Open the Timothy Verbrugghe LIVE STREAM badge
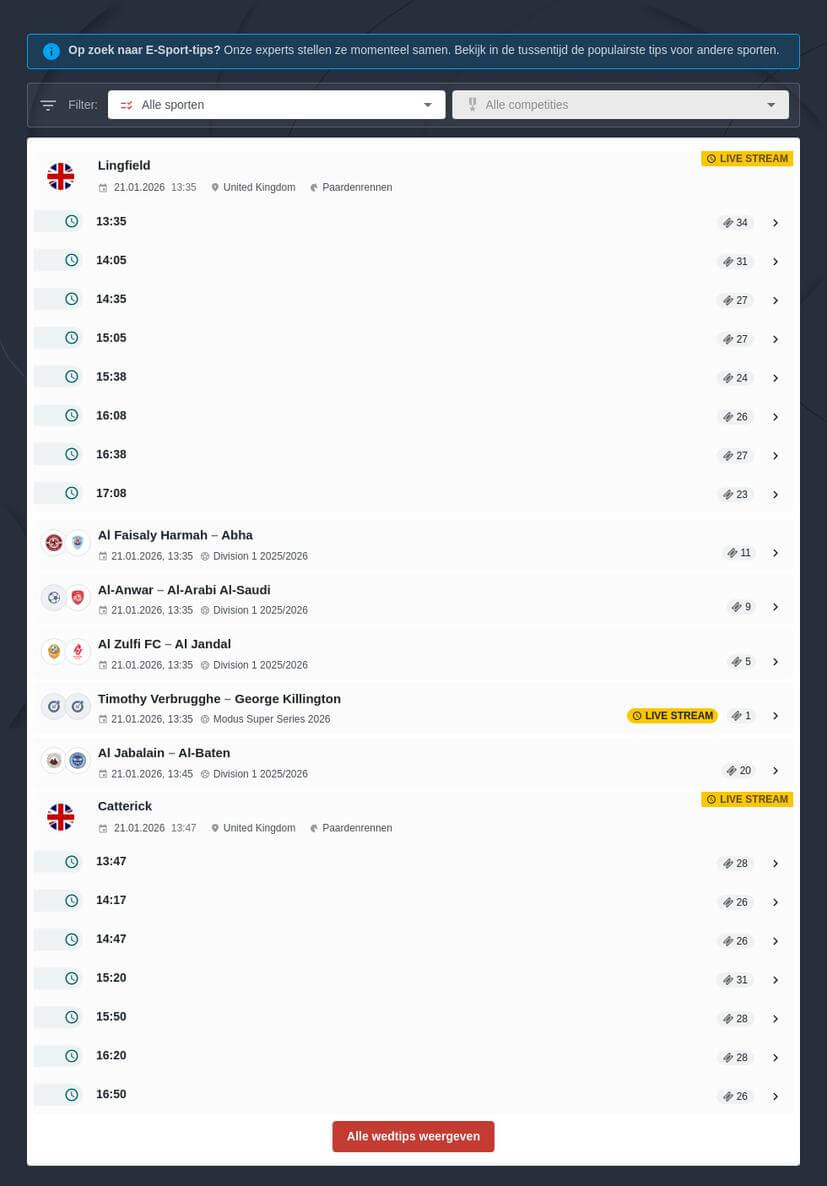The width and height of the screenshot is (827, 1186). tap(672, 715)
